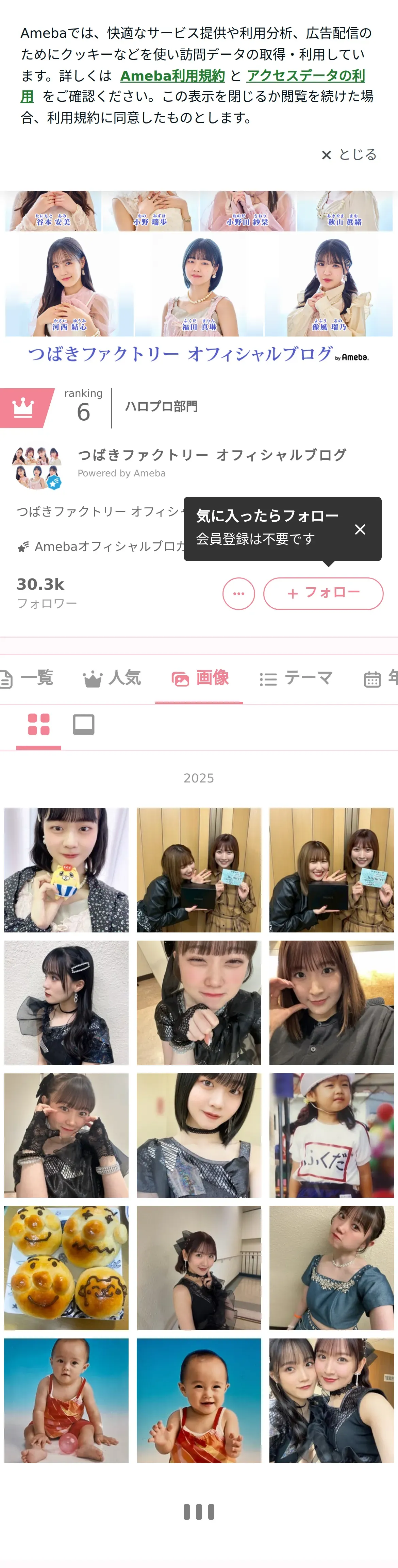Close the 気に入ったらフォロー tooltip

[360, 529]
